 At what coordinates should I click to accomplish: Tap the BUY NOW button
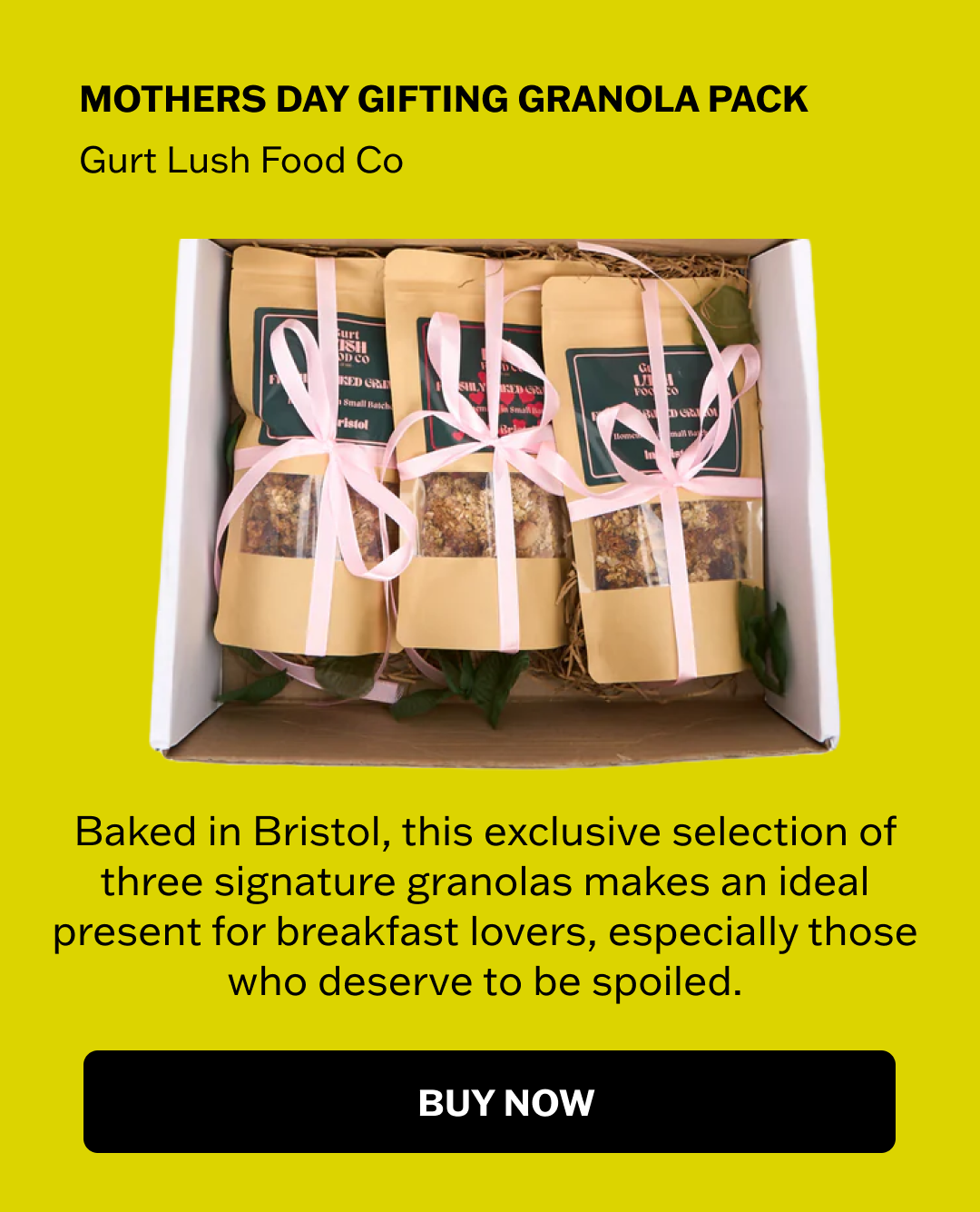489,1102
